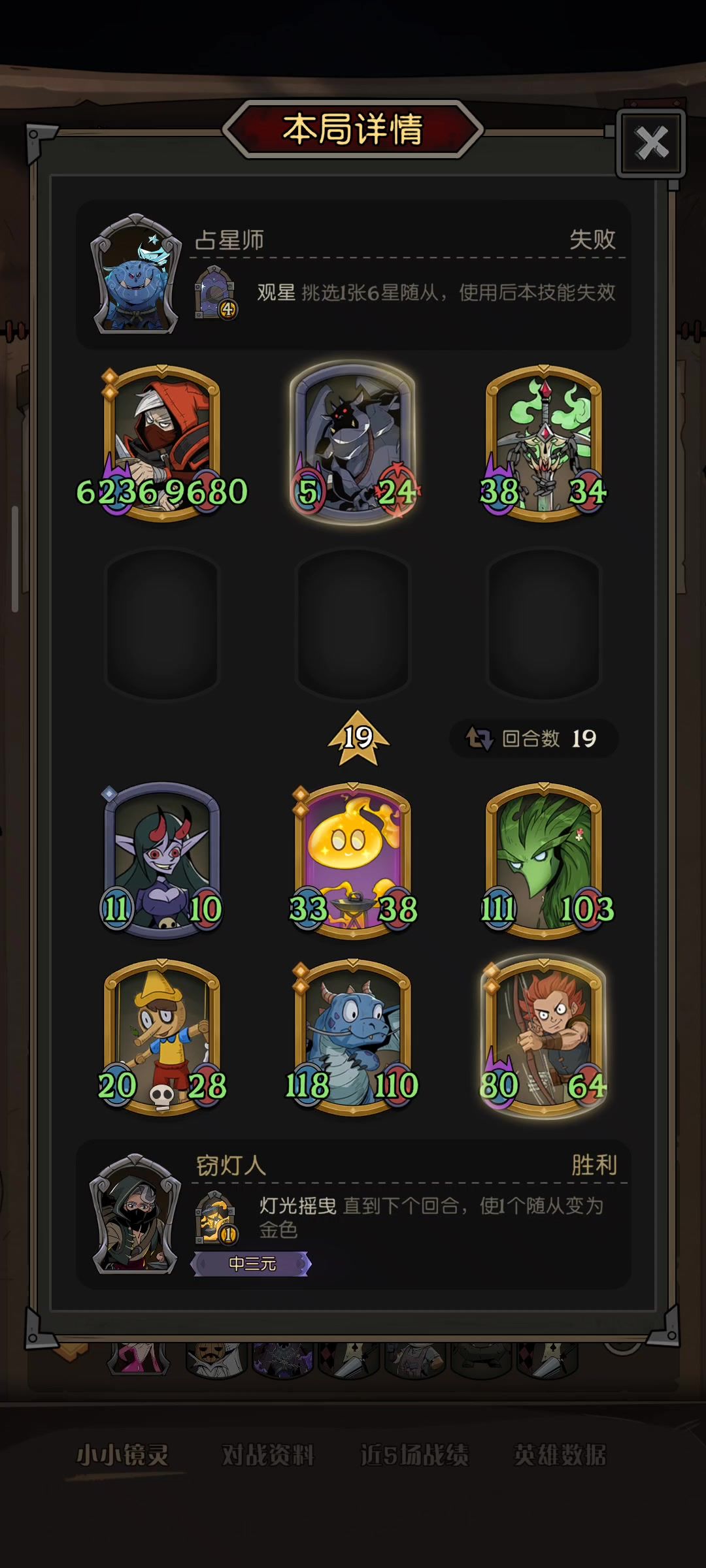
Task: Tap the horned demon girl card 11/10
Action: click(x=162, y=859)
